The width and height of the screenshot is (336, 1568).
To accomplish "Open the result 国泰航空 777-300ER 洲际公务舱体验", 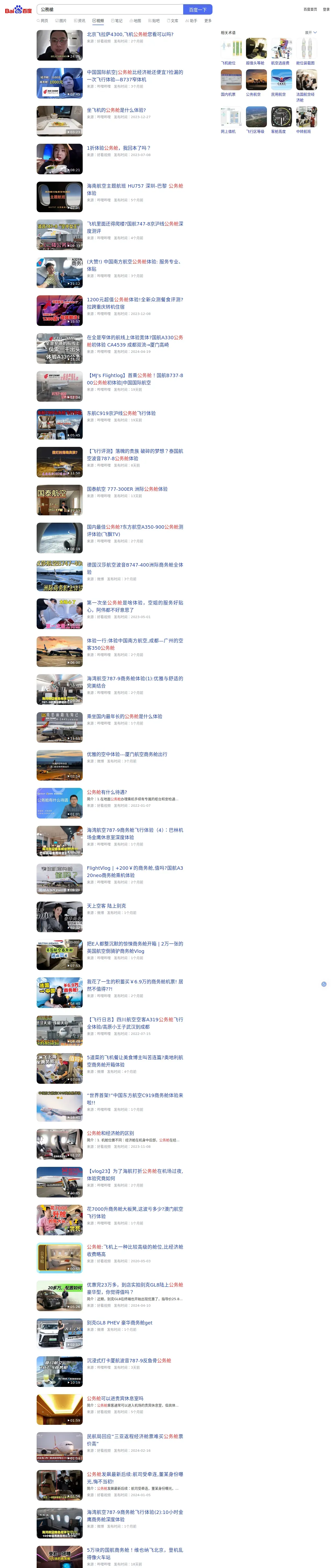I will (127, 489).
